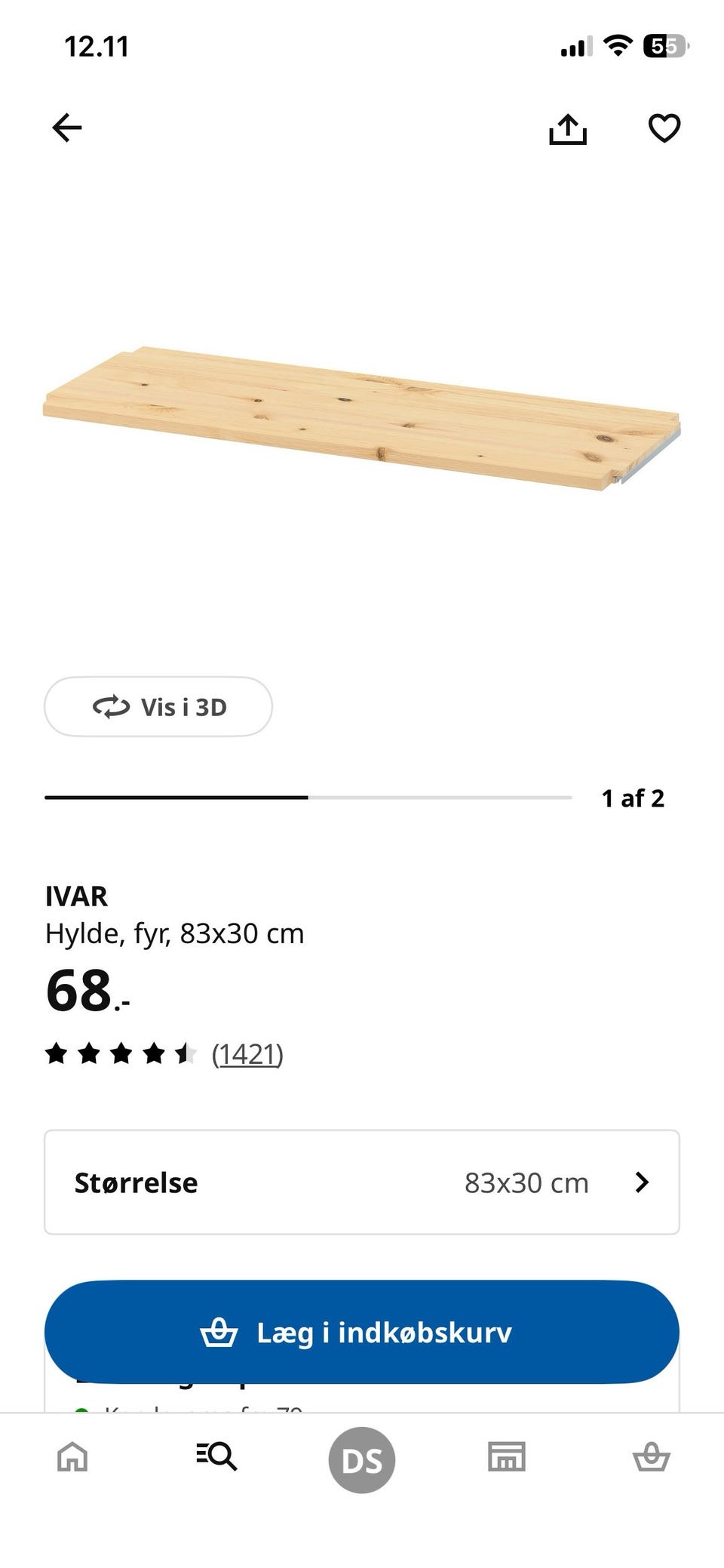Switch to the store tab
Screen dimensions: 724x1568
click(x=507, y=1456)
